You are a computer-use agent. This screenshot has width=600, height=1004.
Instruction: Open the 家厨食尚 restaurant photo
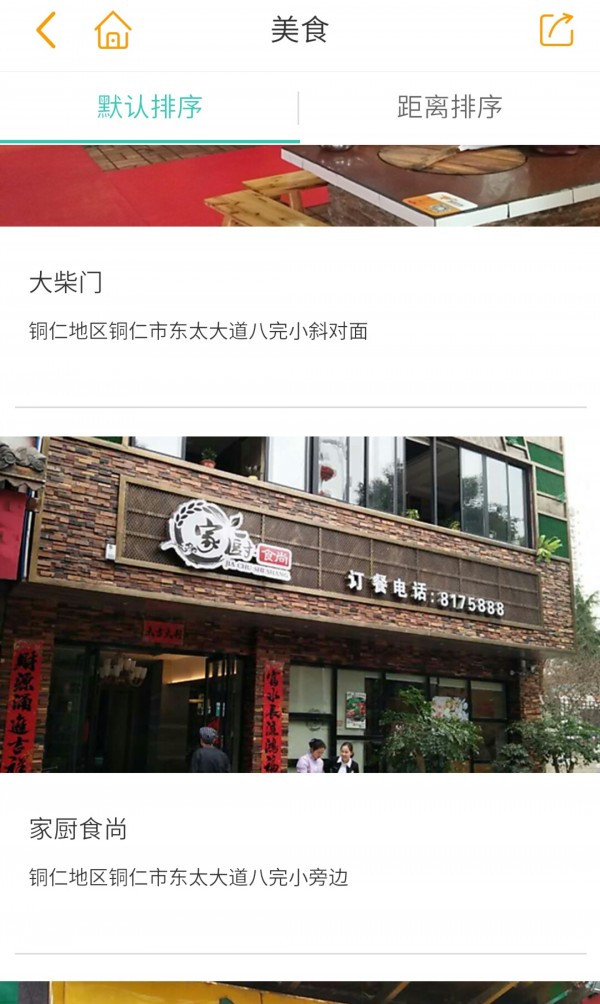(x=300, y=604)
